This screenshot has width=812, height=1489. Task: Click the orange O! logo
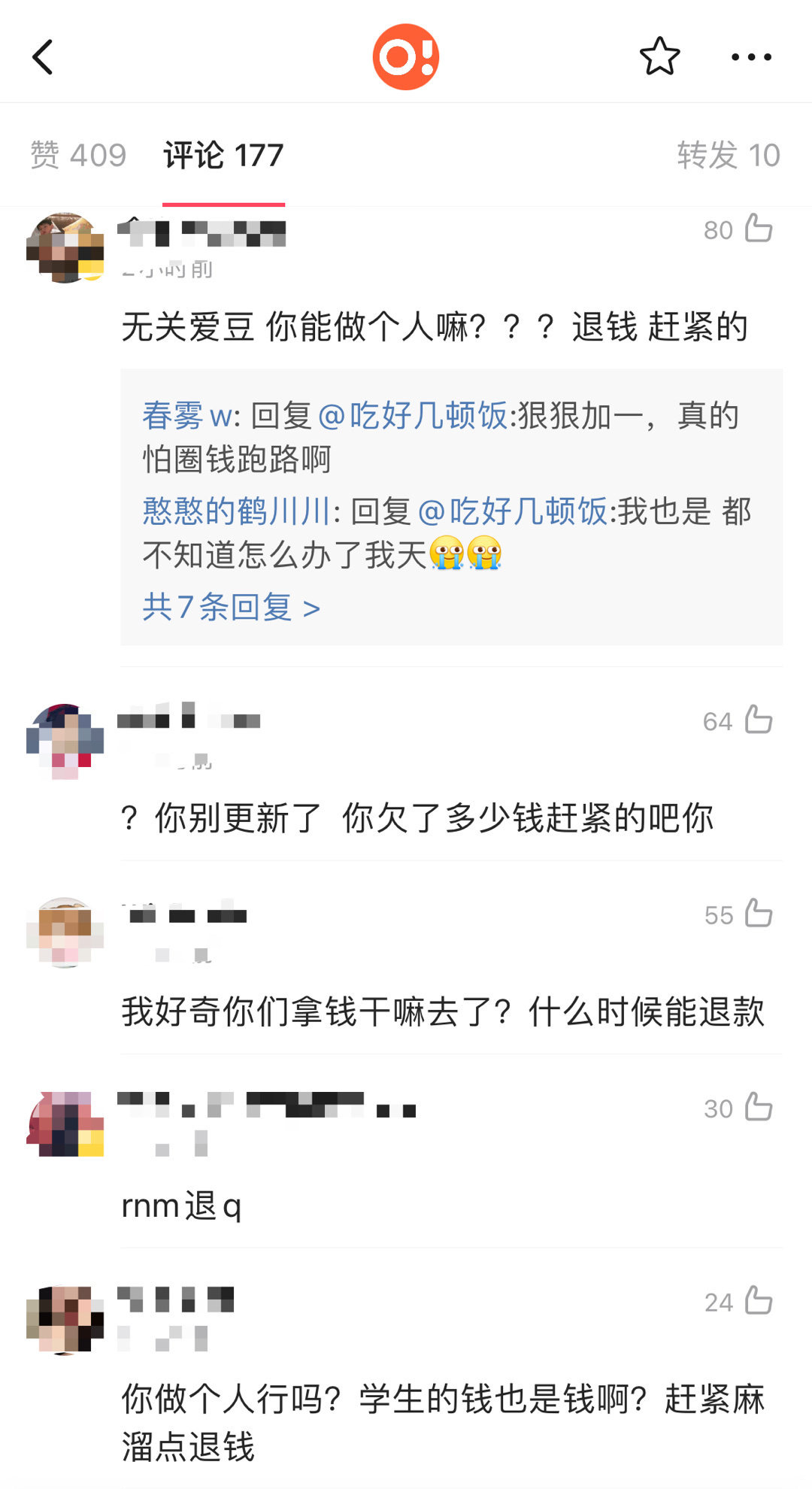pos(406,54)
